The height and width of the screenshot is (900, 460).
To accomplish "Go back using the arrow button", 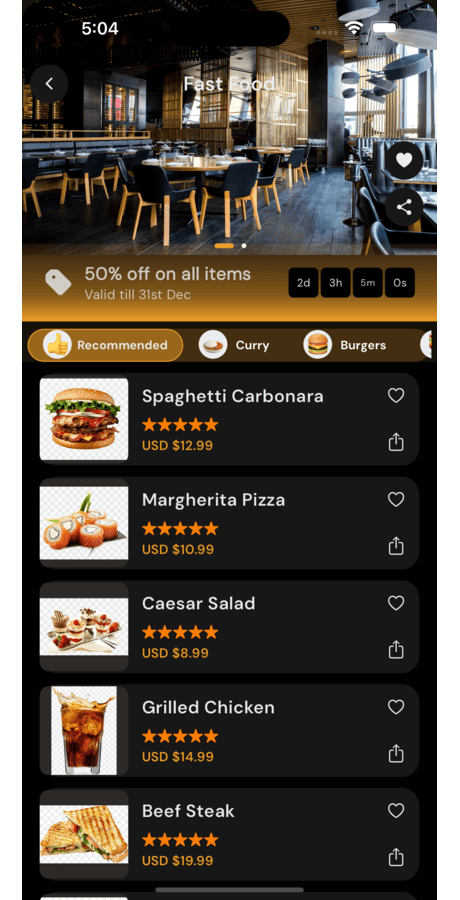I will tap(49, 84).
